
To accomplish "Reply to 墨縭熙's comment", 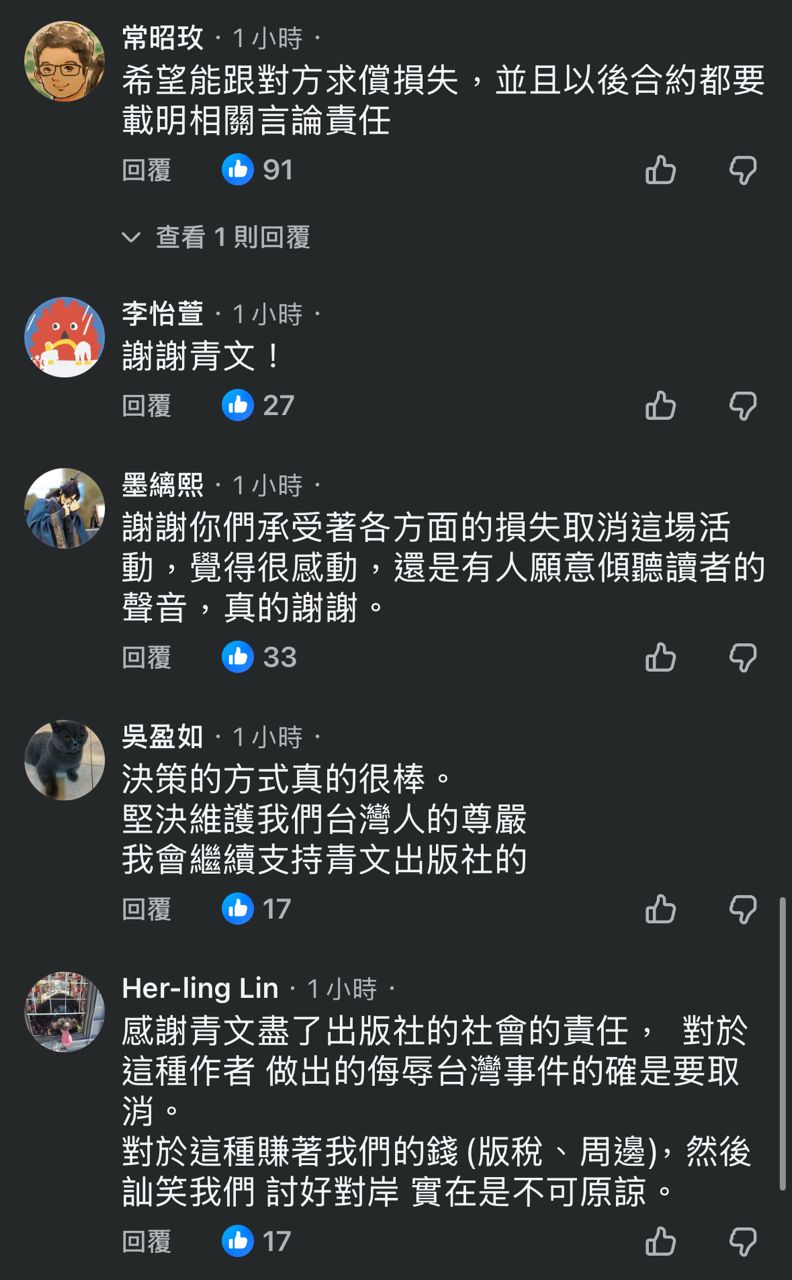I will [147, 657].
